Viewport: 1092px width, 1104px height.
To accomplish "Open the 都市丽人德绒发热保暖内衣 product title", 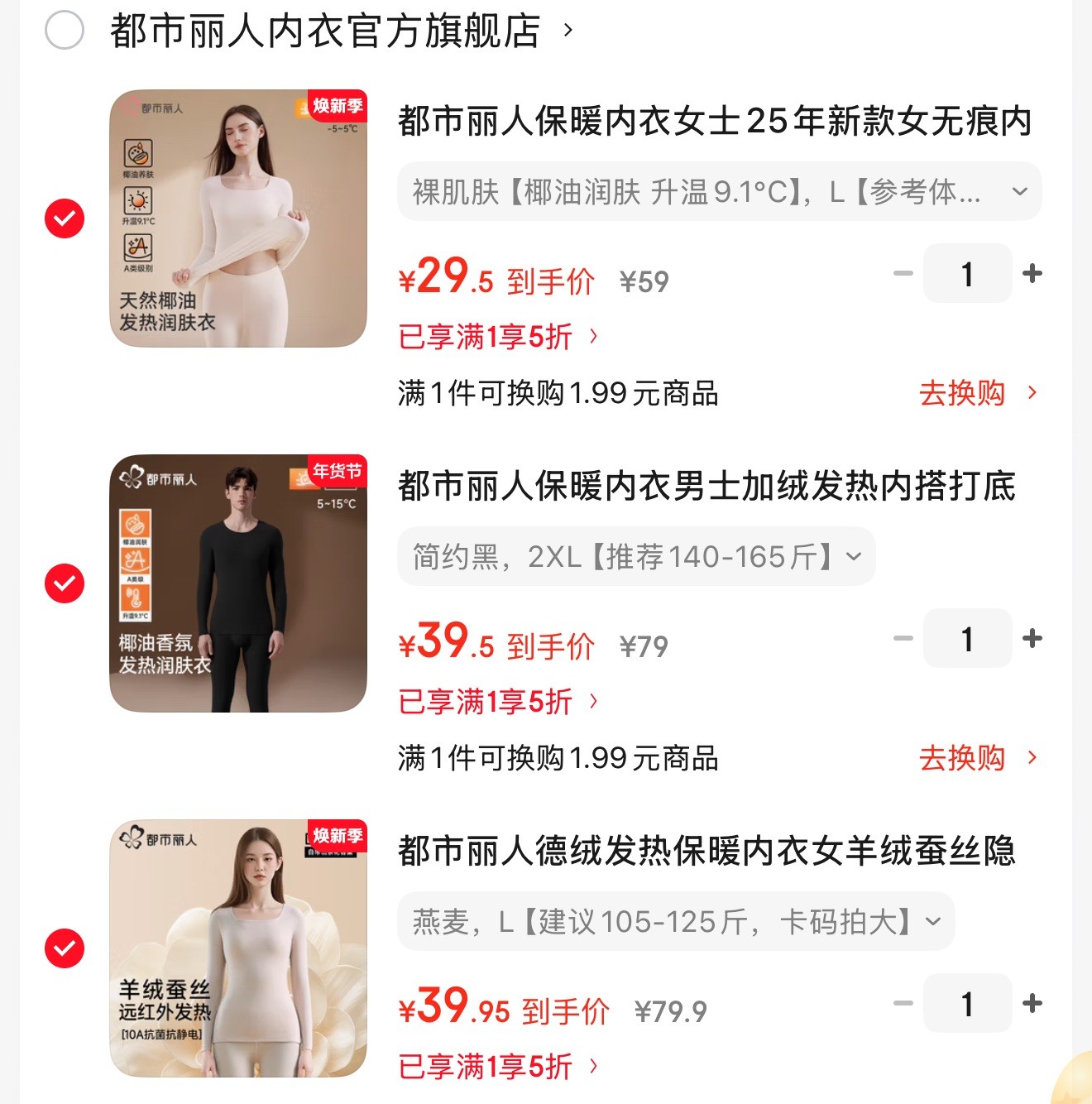I will tap(706, 851).
